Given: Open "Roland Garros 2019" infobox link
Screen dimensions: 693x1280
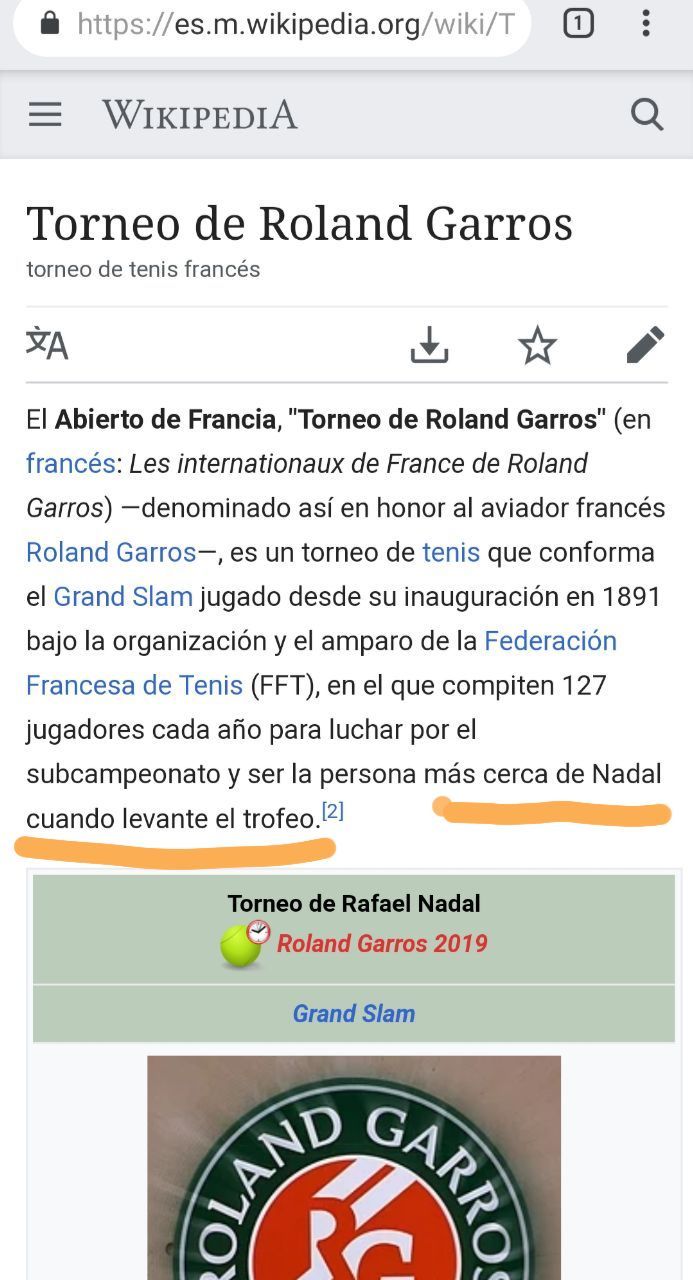Looking at the screenshot, I should click(382, 943).
